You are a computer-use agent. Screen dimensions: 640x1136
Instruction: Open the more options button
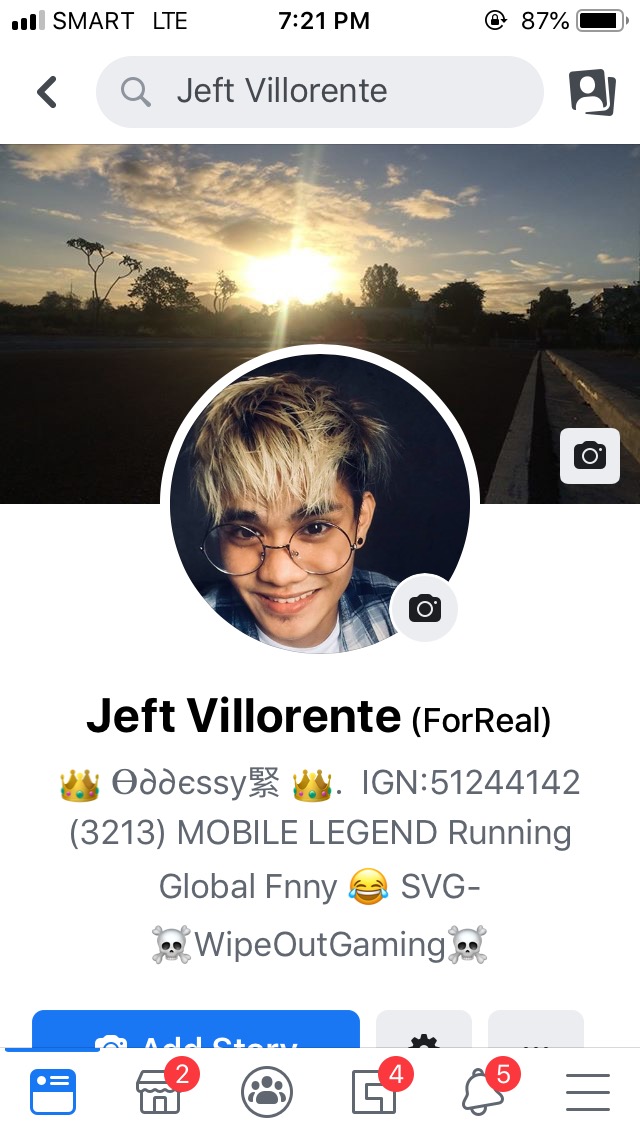coord(536,1030)
